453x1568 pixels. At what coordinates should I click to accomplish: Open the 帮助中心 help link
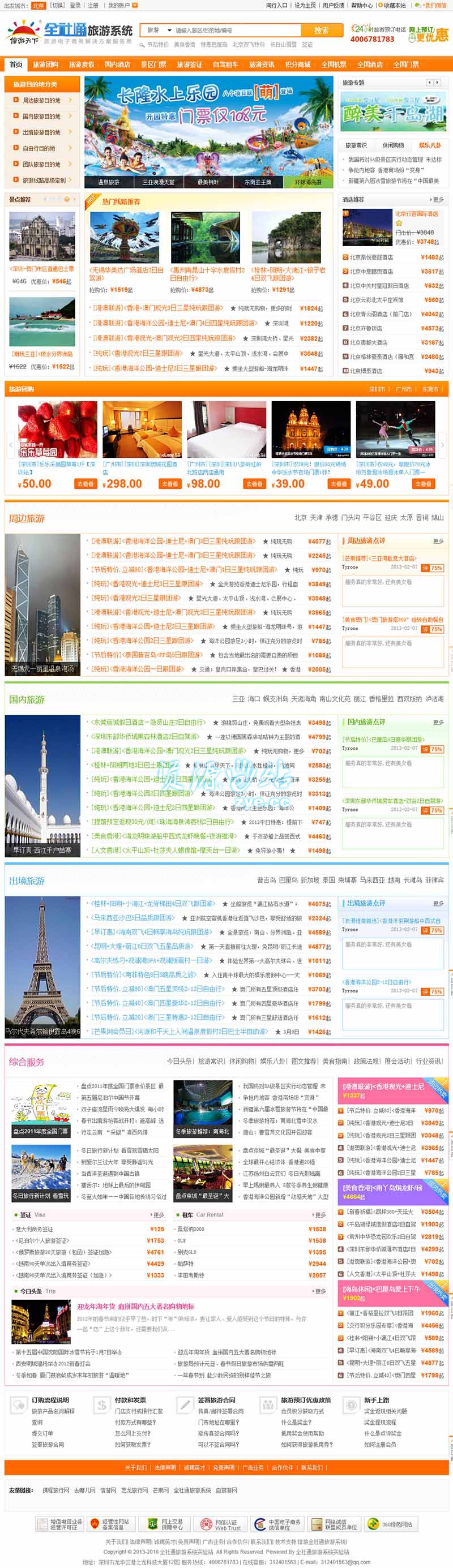coord(362,6)
